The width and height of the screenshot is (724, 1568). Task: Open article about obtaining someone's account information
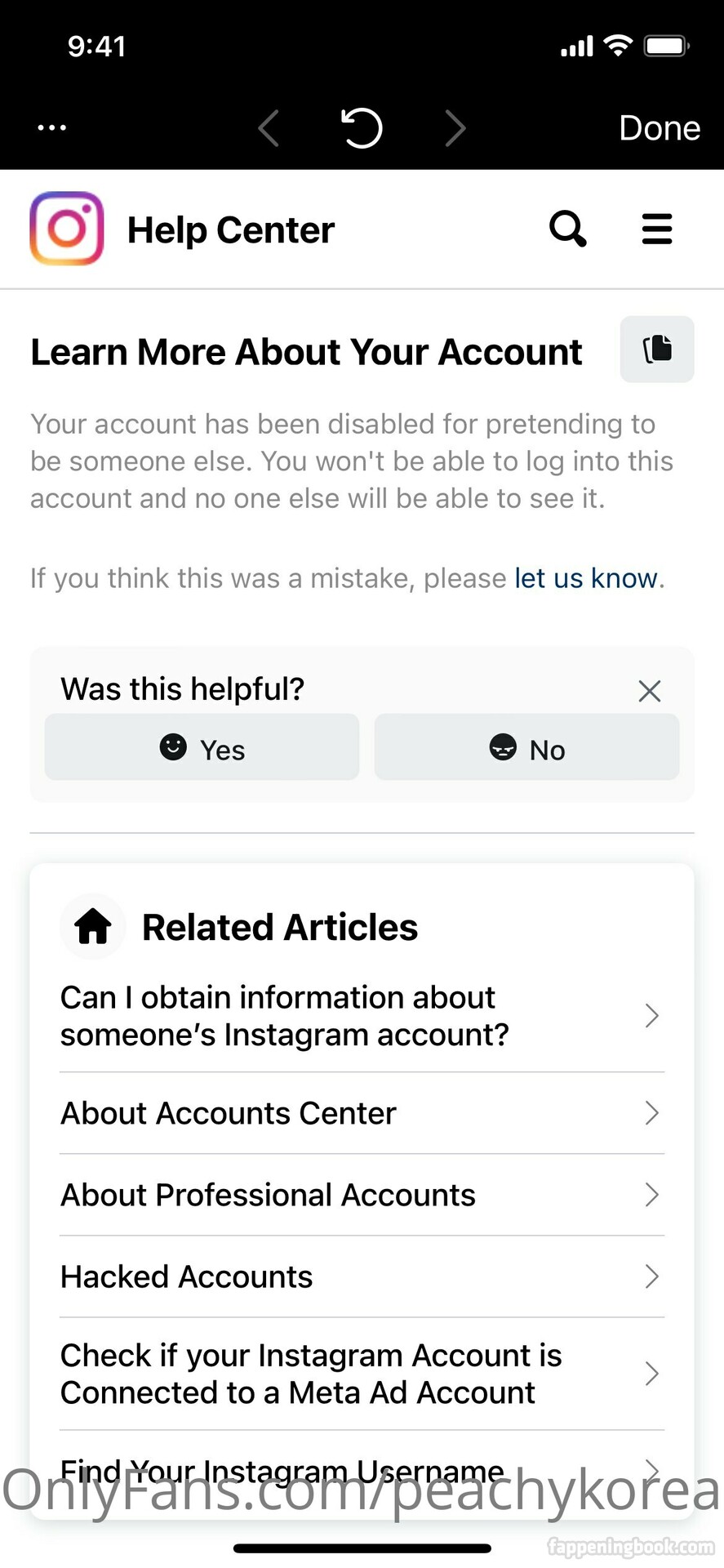click(x=362, y=1016)
